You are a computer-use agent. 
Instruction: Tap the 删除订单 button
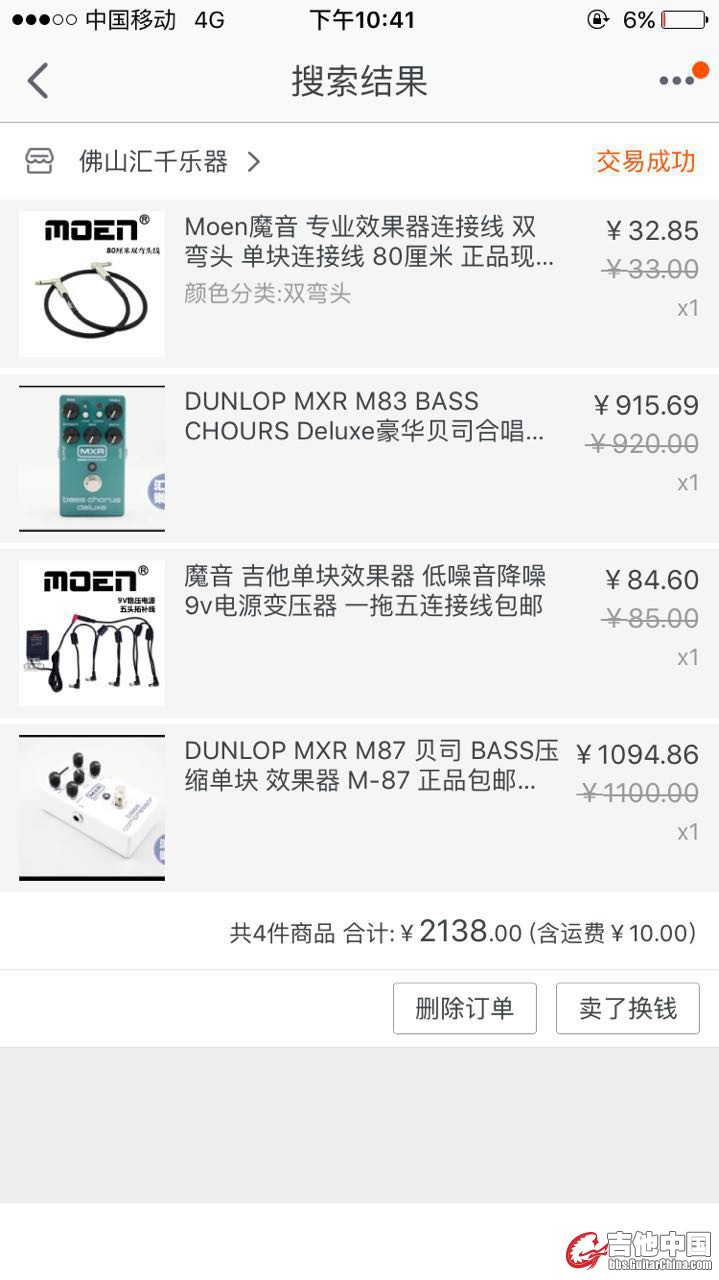(x=464, y=1008)
